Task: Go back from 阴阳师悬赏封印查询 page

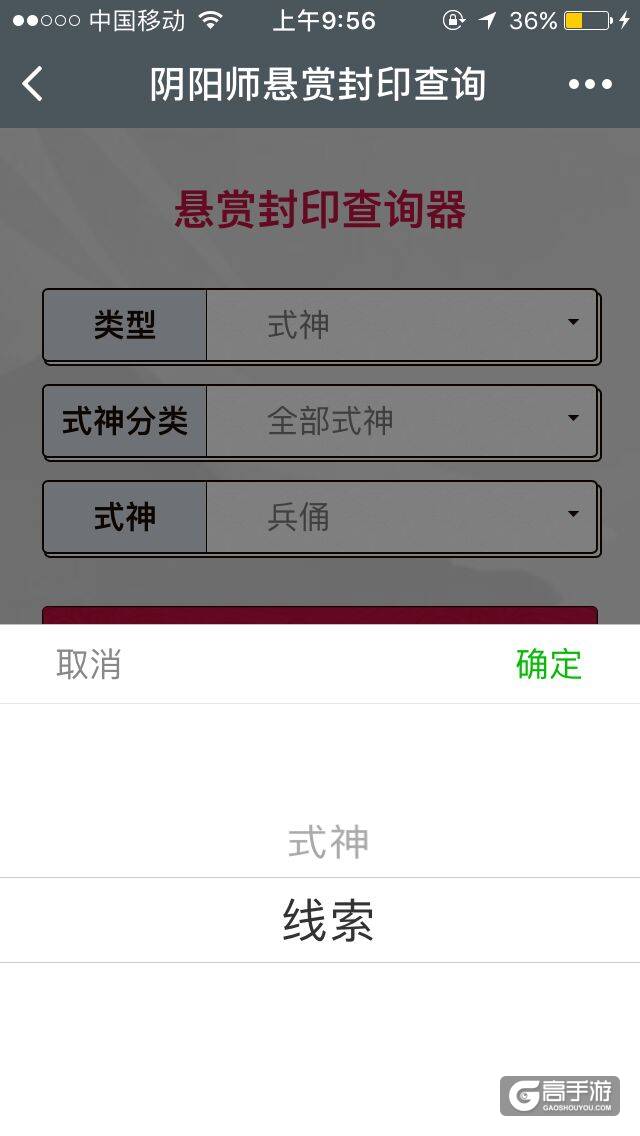Action: point(33,85)
